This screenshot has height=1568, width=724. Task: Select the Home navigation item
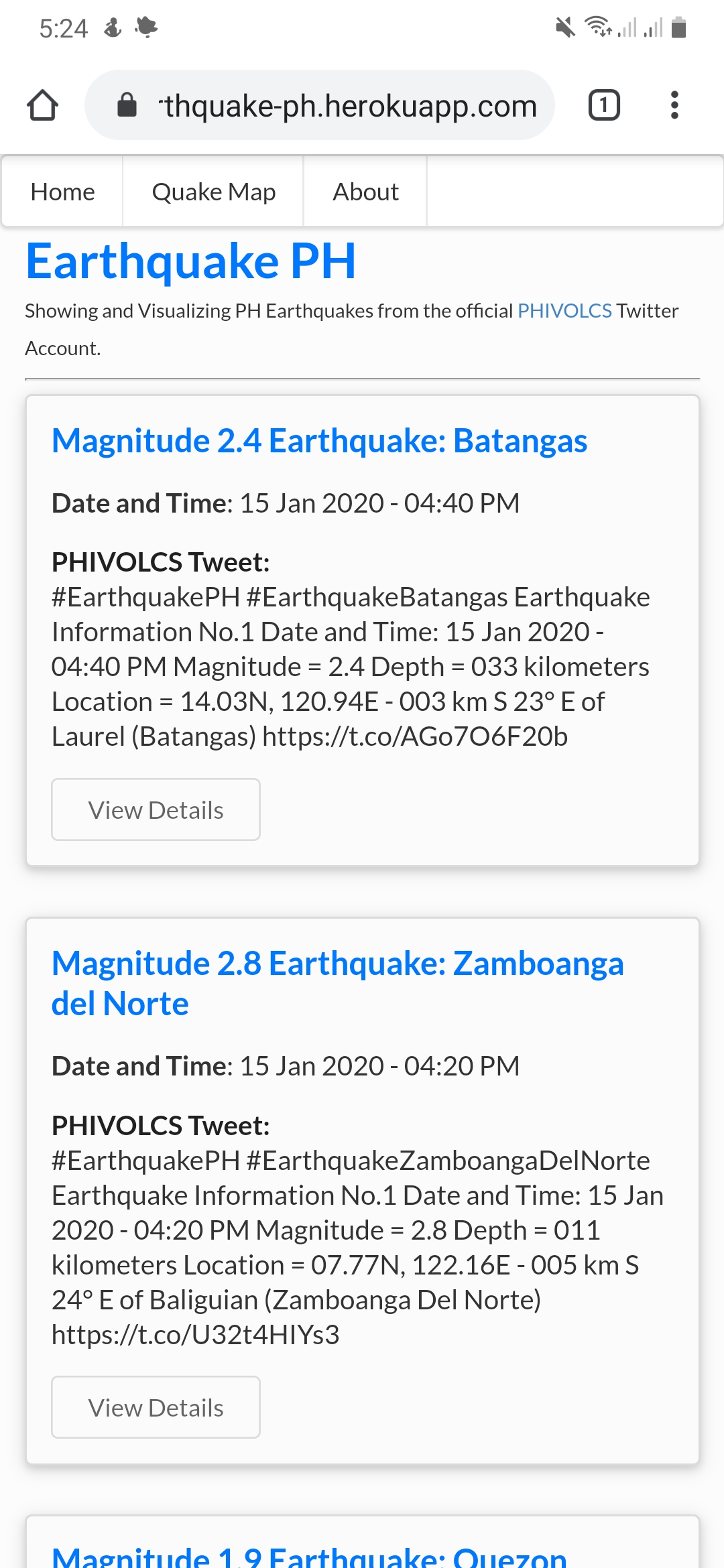pos(63,192)
